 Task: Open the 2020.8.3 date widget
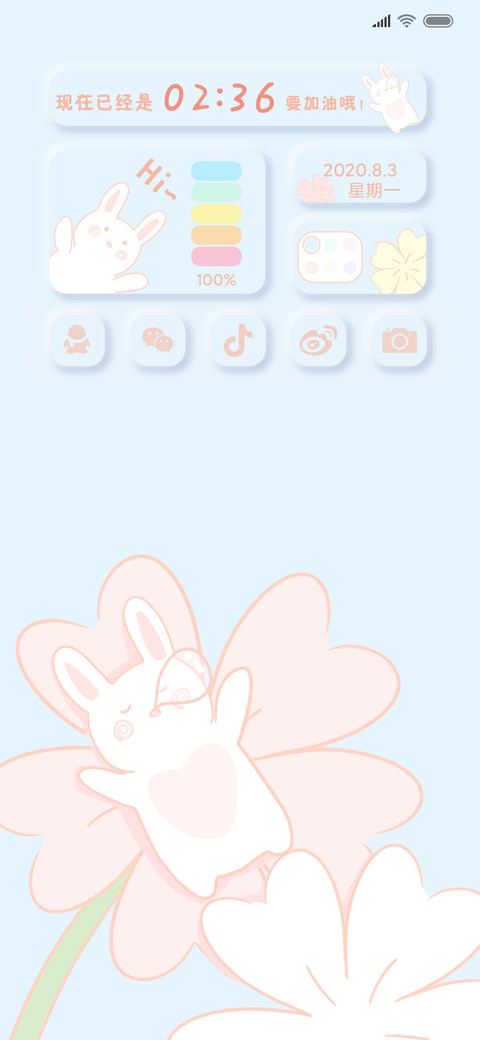pyautogui.click(x=360, y=176)
